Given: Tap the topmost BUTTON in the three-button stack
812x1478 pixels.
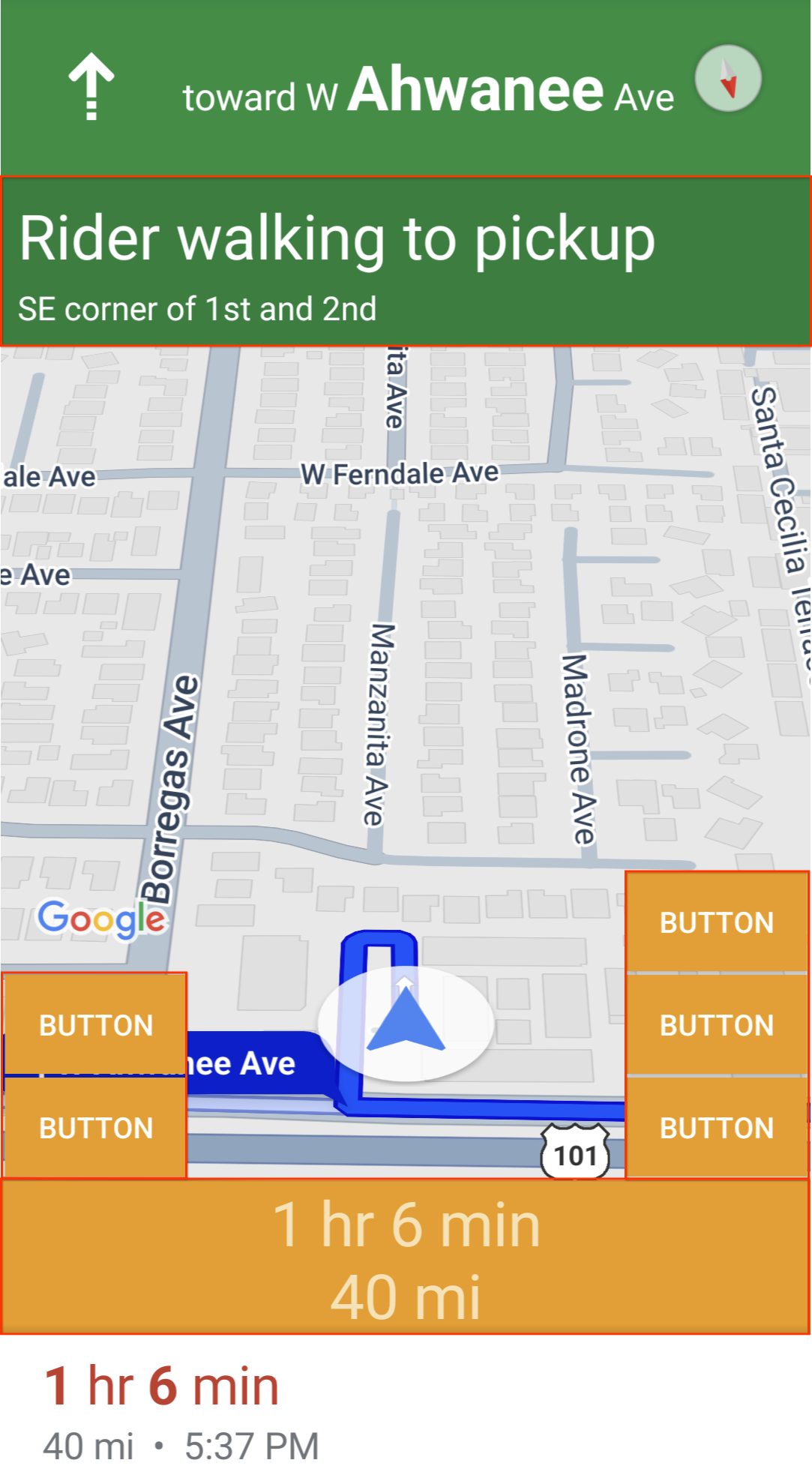Looking at the screenshot, I should click(x=716, y=922).
